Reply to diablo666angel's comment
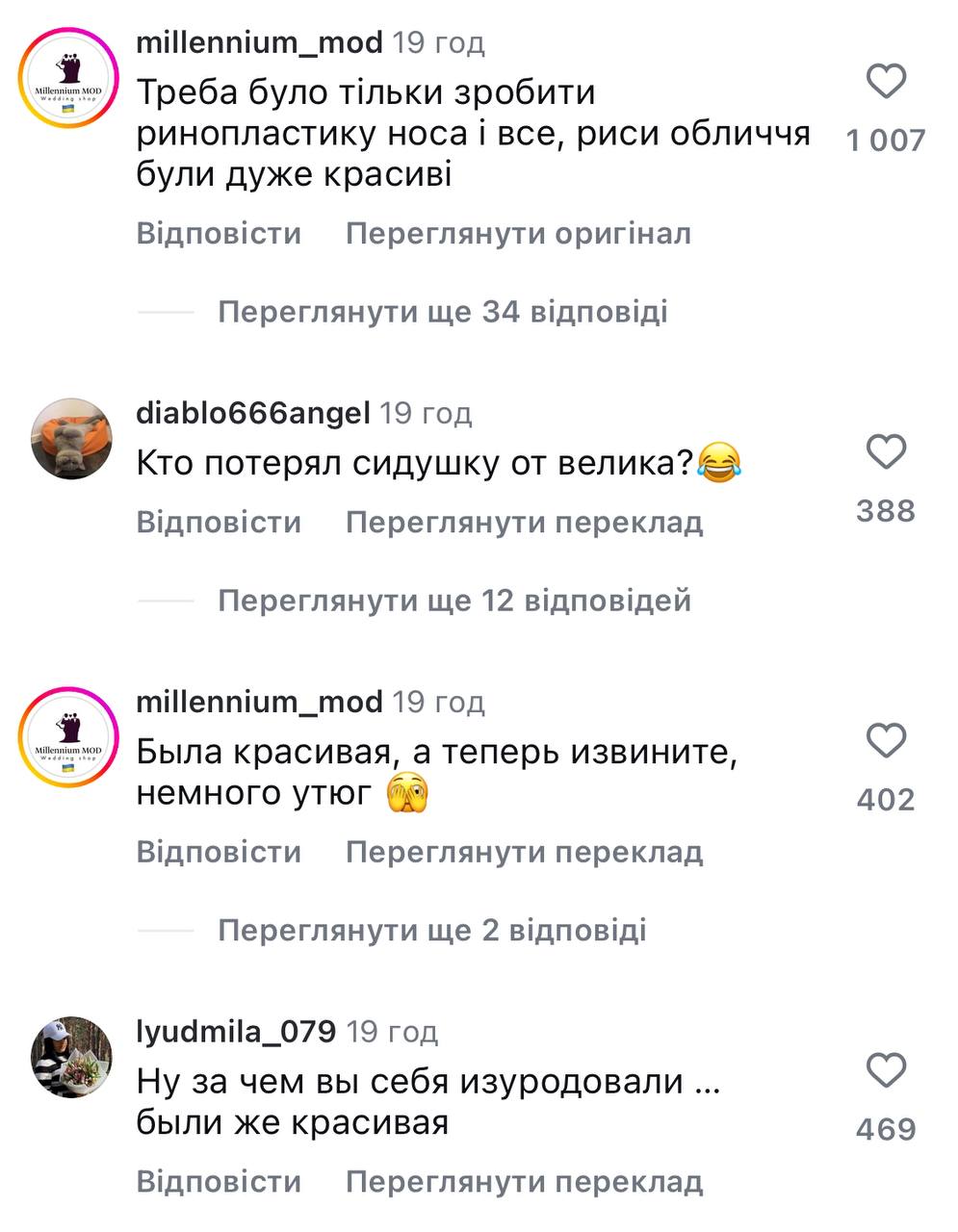The width and height of the screenshot is (958, 1232). click(x=219, y=523)
